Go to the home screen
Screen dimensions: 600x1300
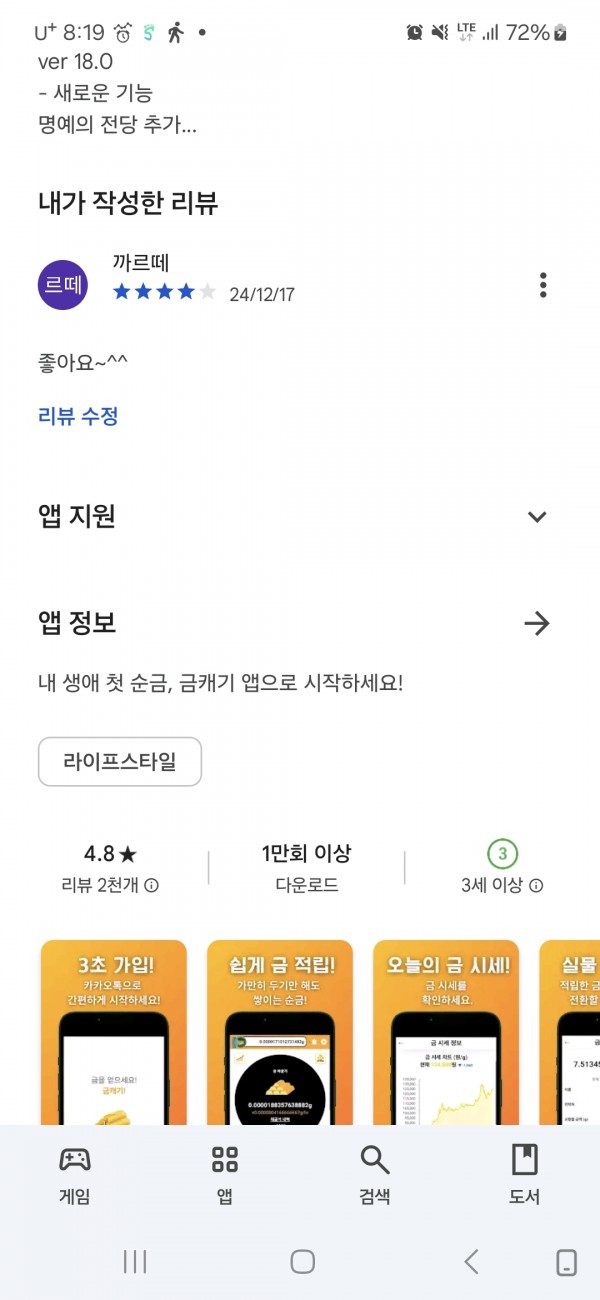(303, 1262)
